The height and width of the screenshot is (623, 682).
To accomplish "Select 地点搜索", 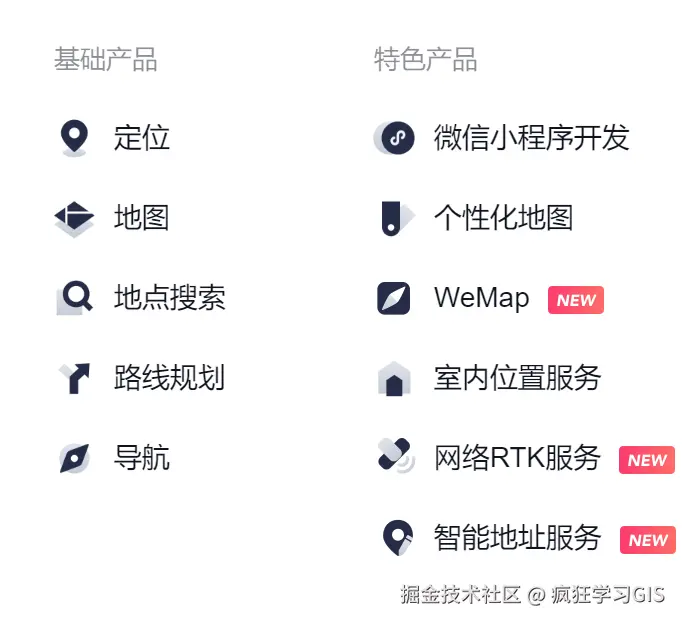I will (x=169, y=298).
